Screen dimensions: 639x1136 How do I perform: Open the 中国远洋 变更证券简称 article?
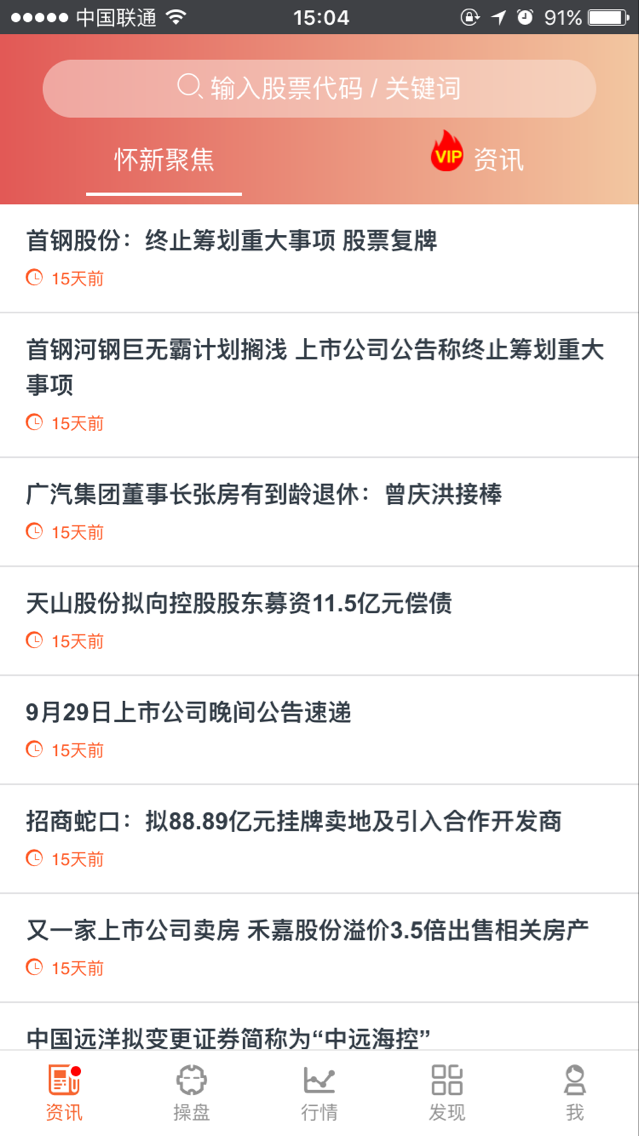[320, 1027]
